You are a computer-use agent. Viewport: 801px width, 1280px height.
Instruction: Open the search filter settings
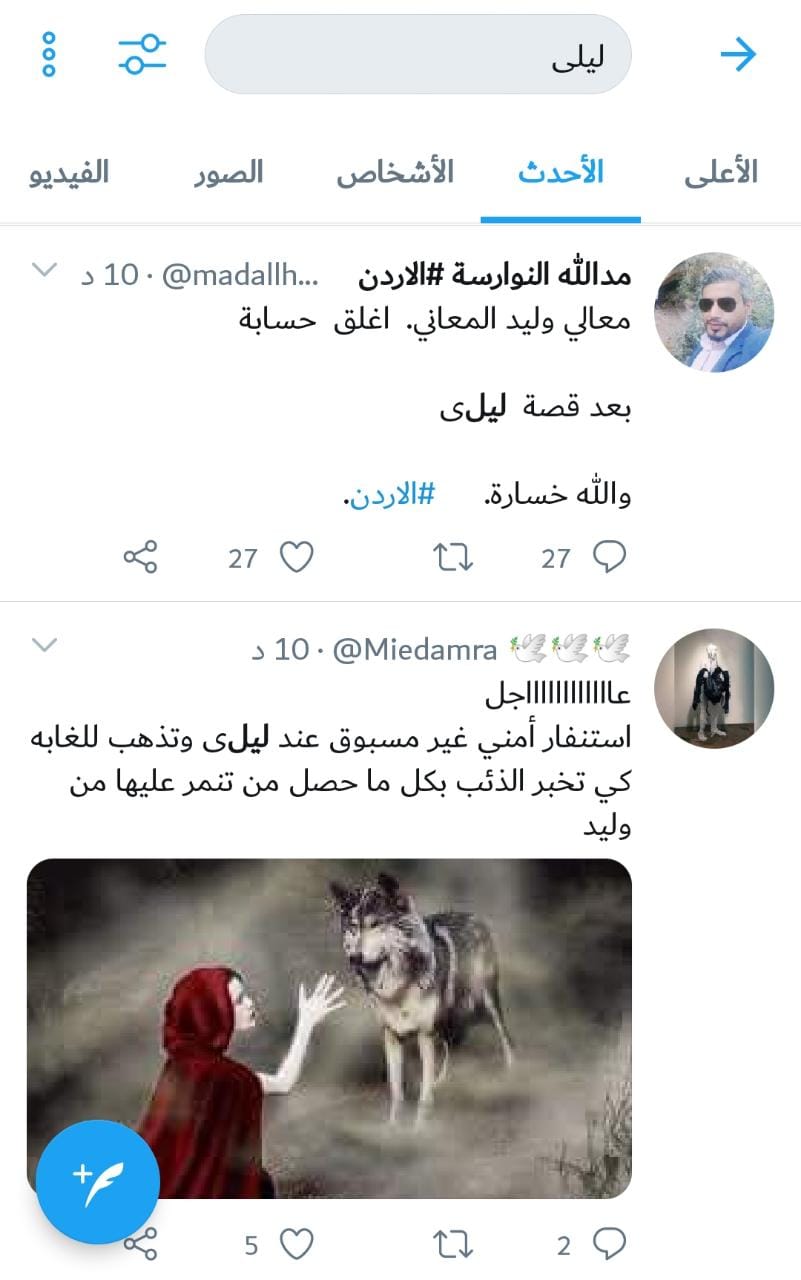(142, 55)
